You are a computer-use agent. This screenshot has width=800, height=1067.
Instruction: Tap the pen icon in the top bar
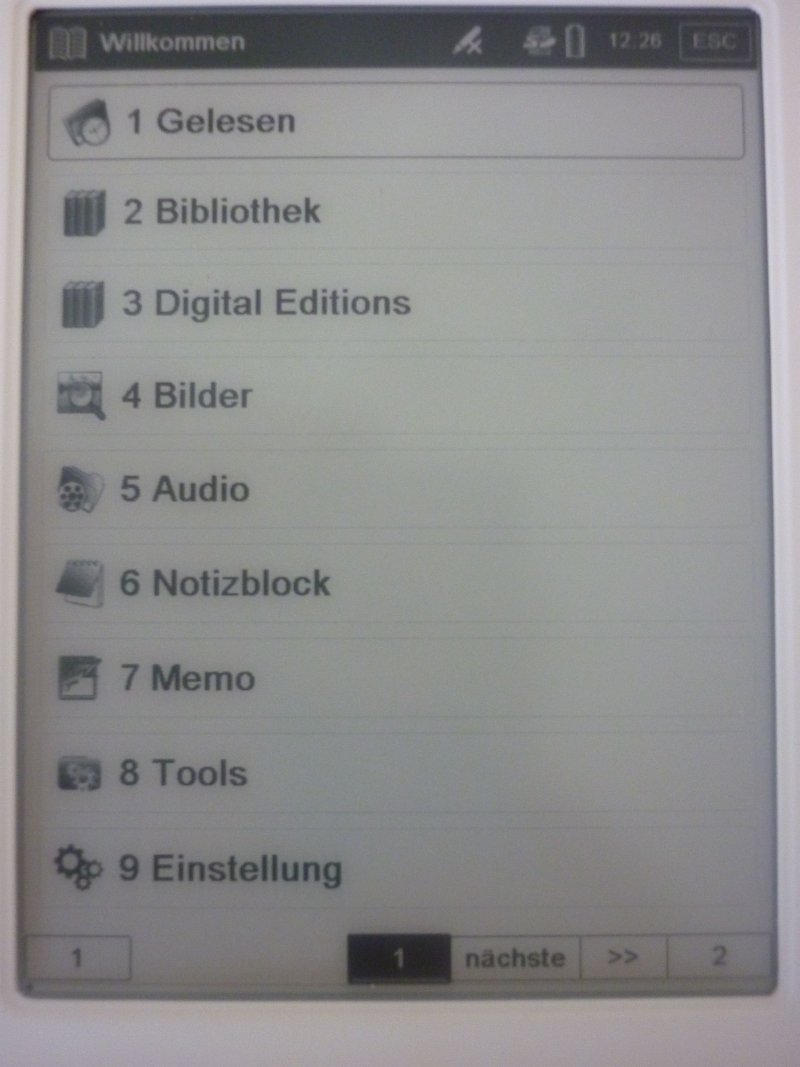pos(466,43)
